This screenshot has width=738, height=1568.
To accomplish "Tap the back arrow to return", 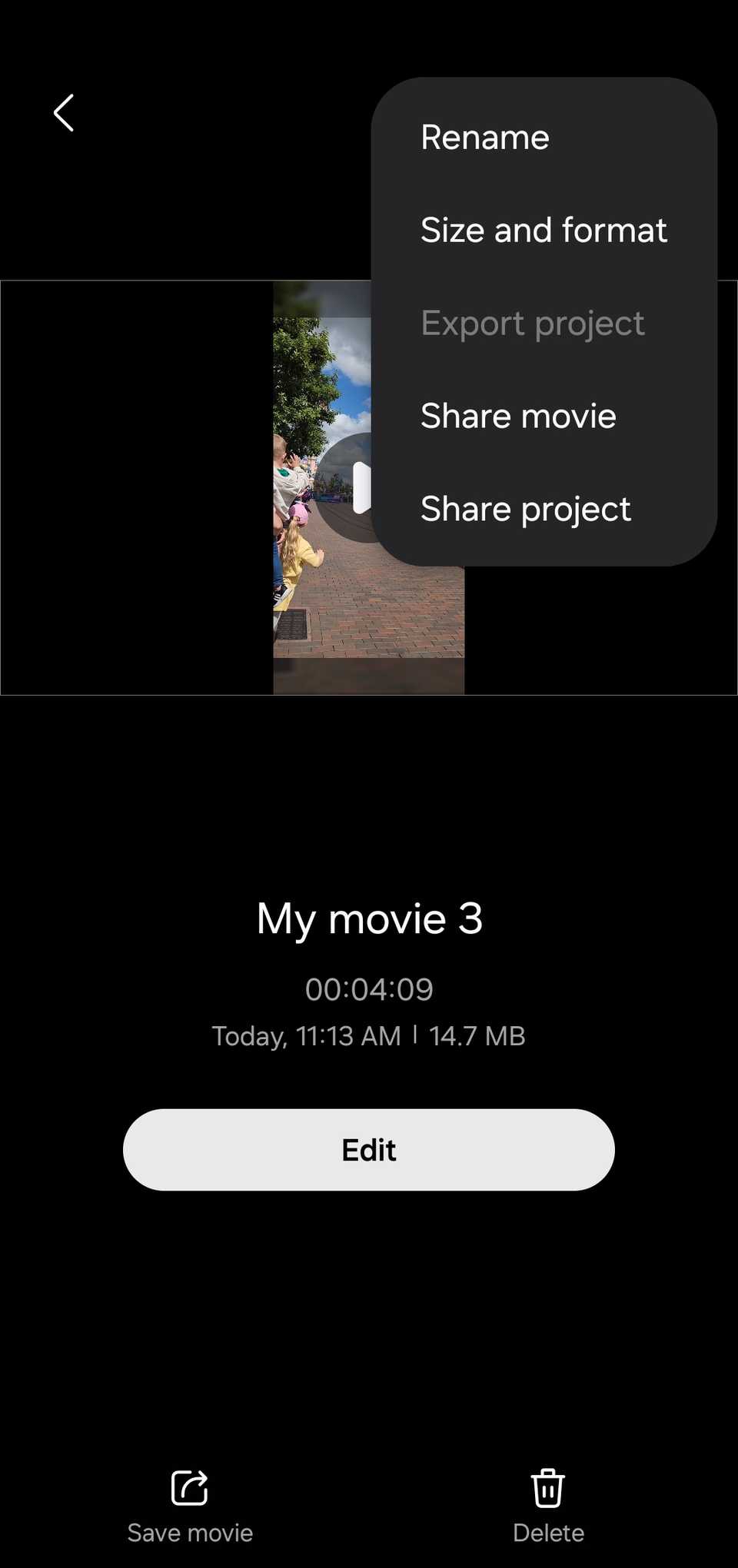I will click(x=64, y=112).
